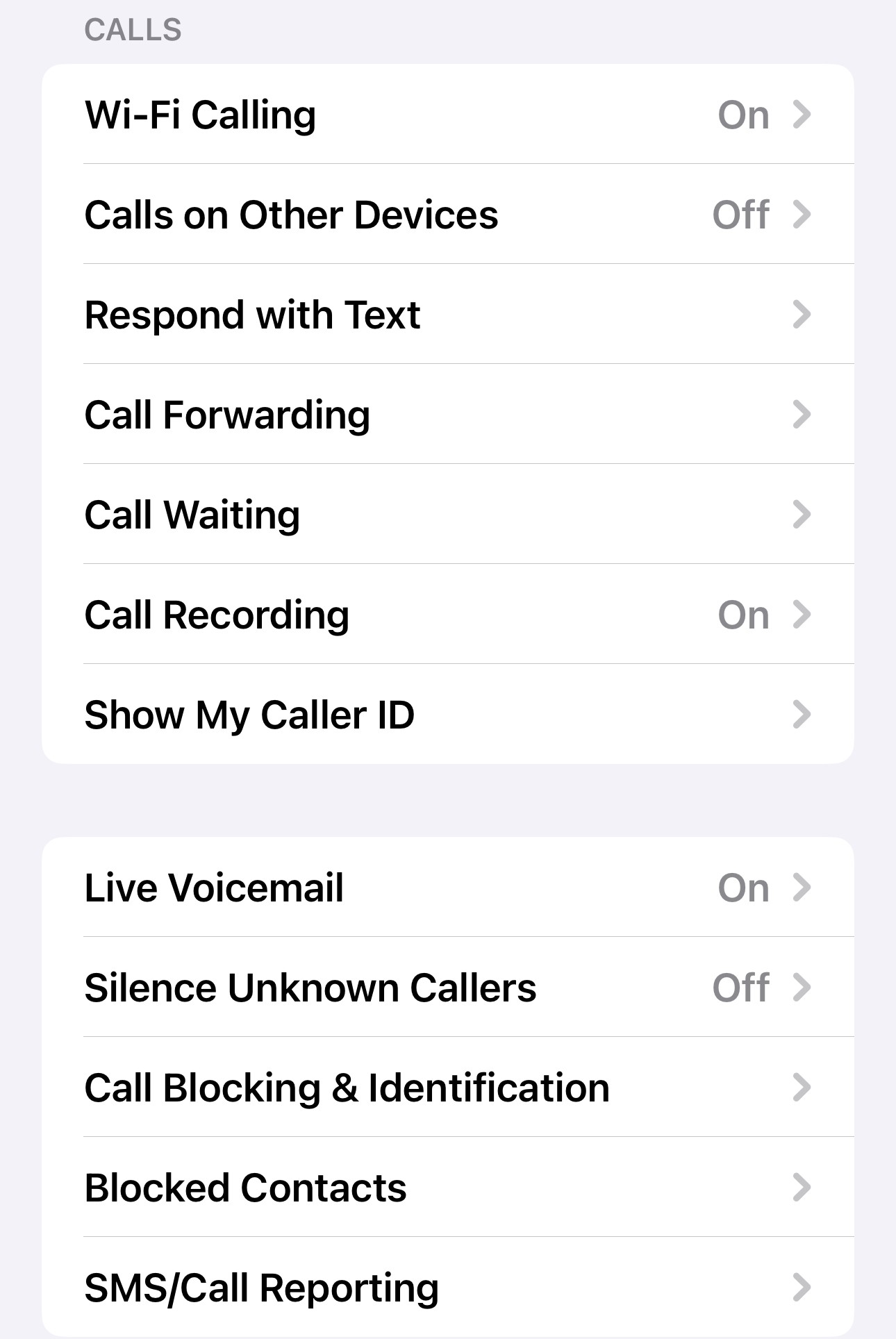The image size is (896, 1339).
Task: Open Live Voicemail settings
Action: (447, 888)
